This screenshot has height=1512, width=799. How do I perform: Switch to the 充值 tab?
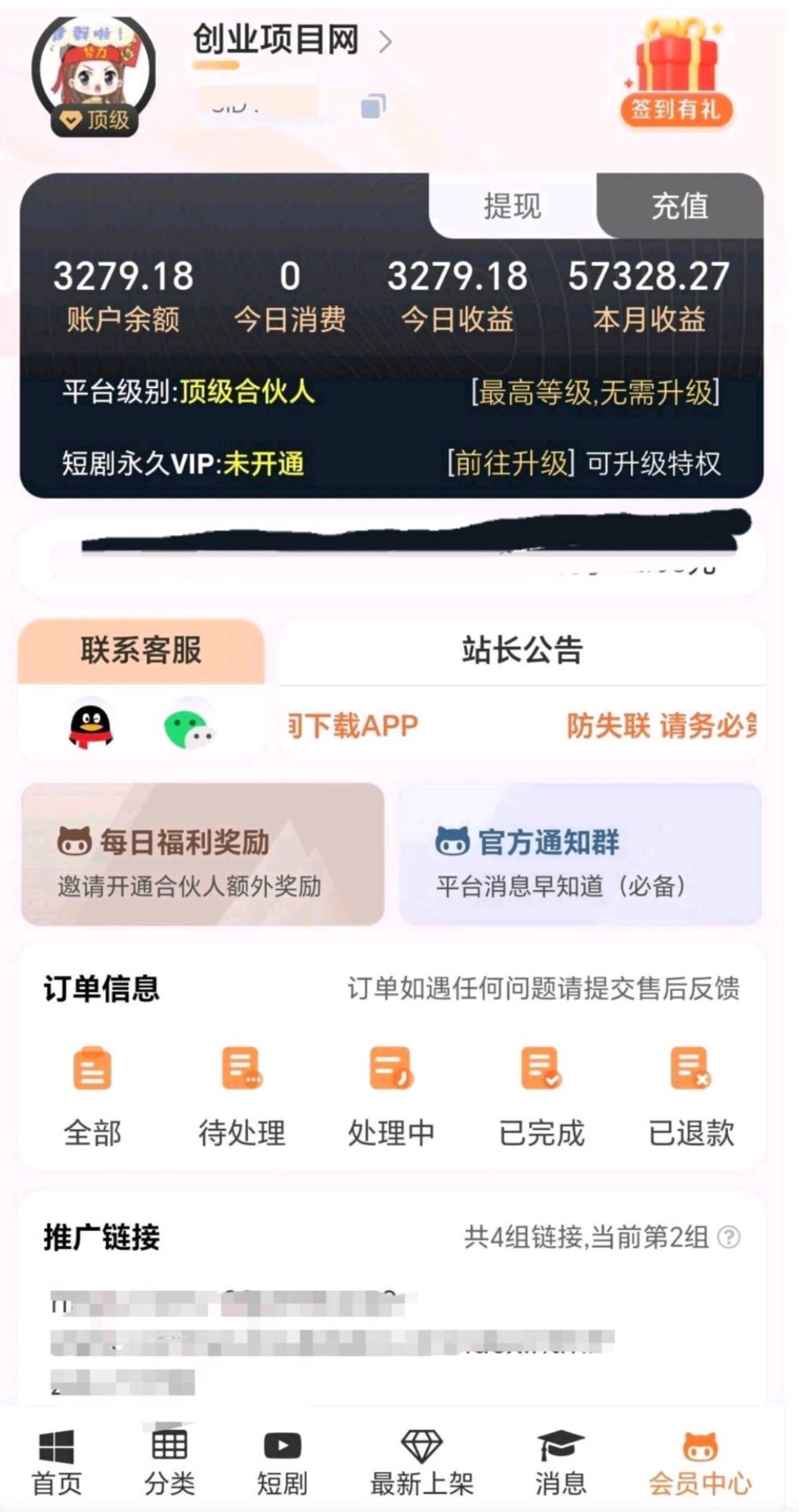(x=678, y=204)
